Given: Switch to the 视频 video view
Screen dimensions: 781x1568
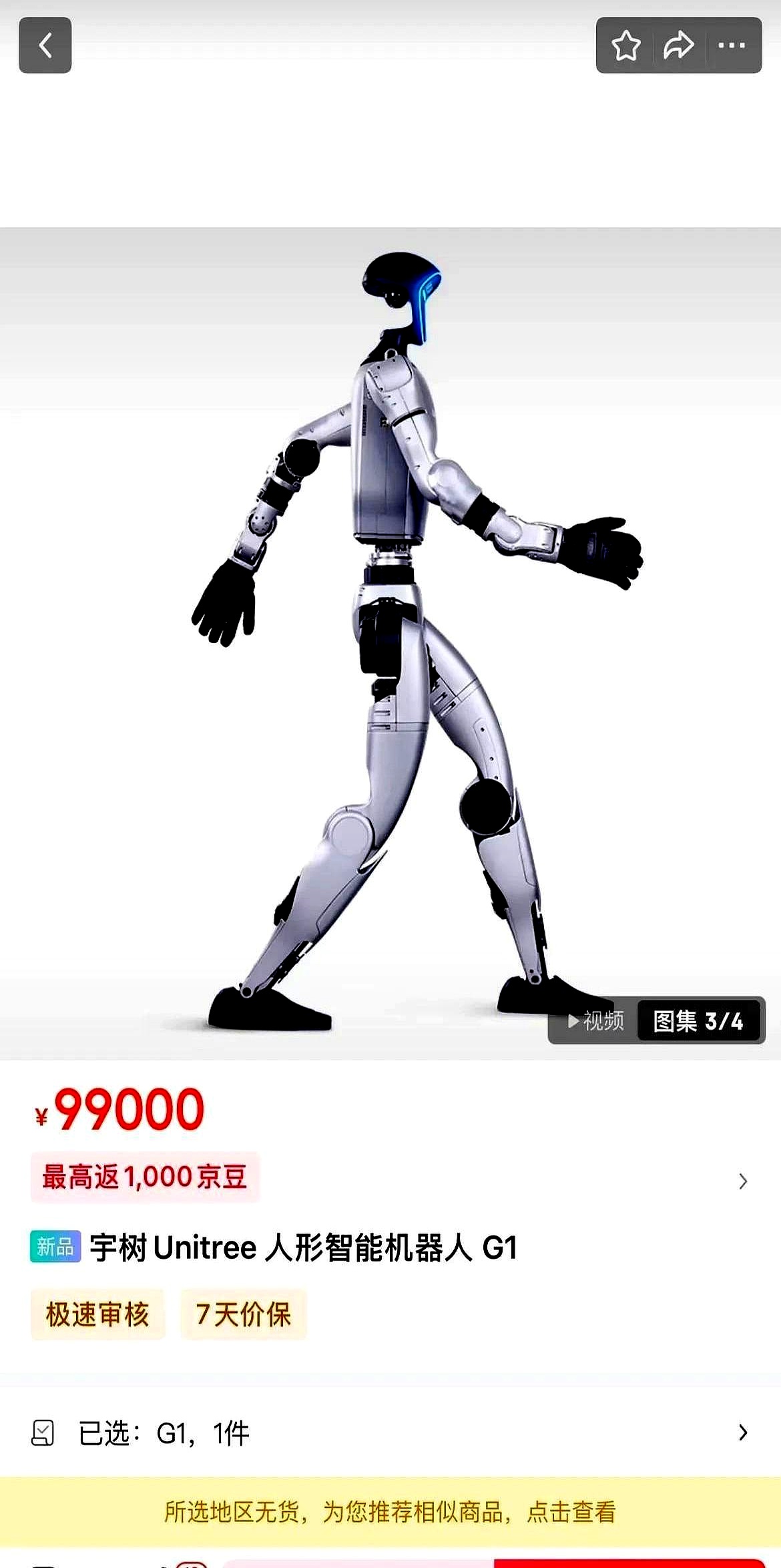Looking at the screenshot, I should point(595,1021).
